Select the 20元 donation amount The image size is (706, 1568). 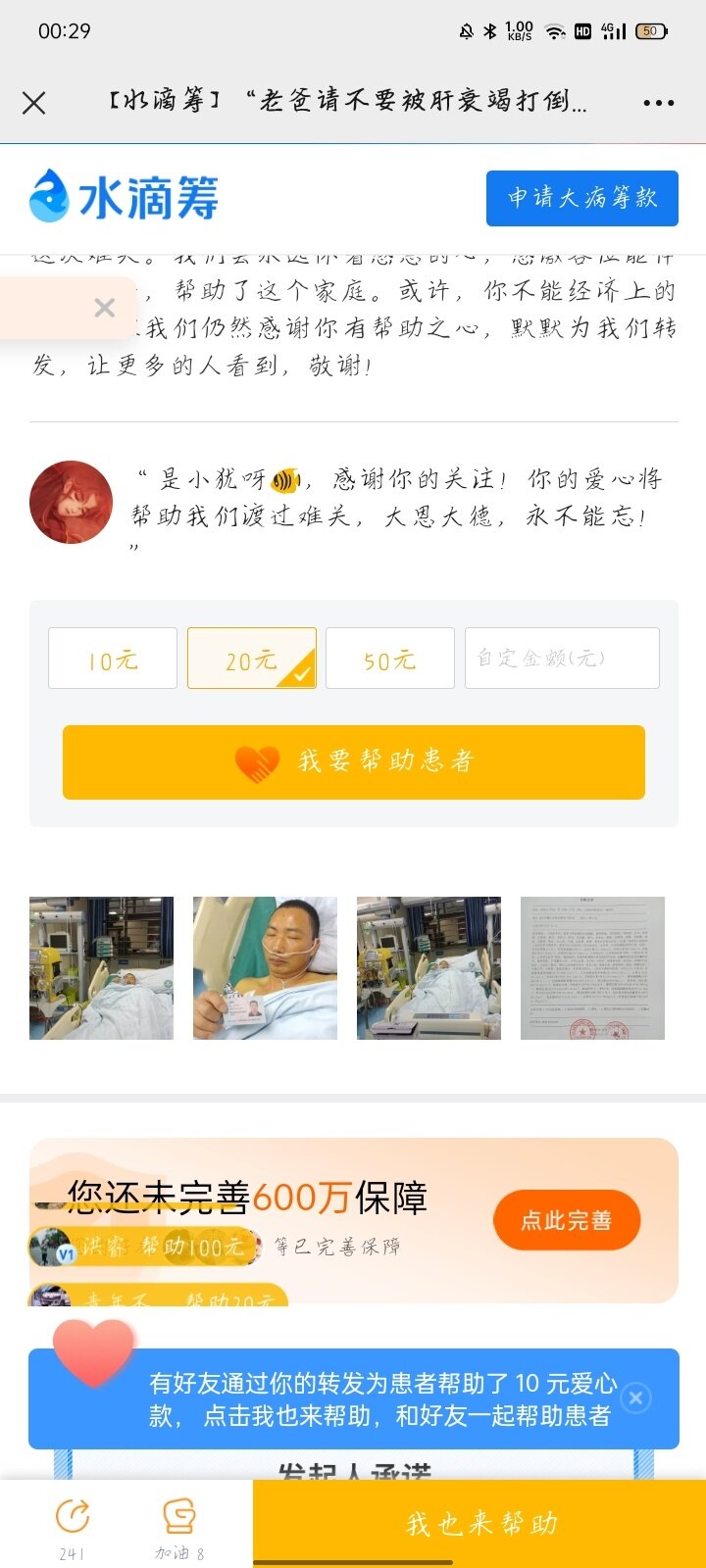(252, 659)
